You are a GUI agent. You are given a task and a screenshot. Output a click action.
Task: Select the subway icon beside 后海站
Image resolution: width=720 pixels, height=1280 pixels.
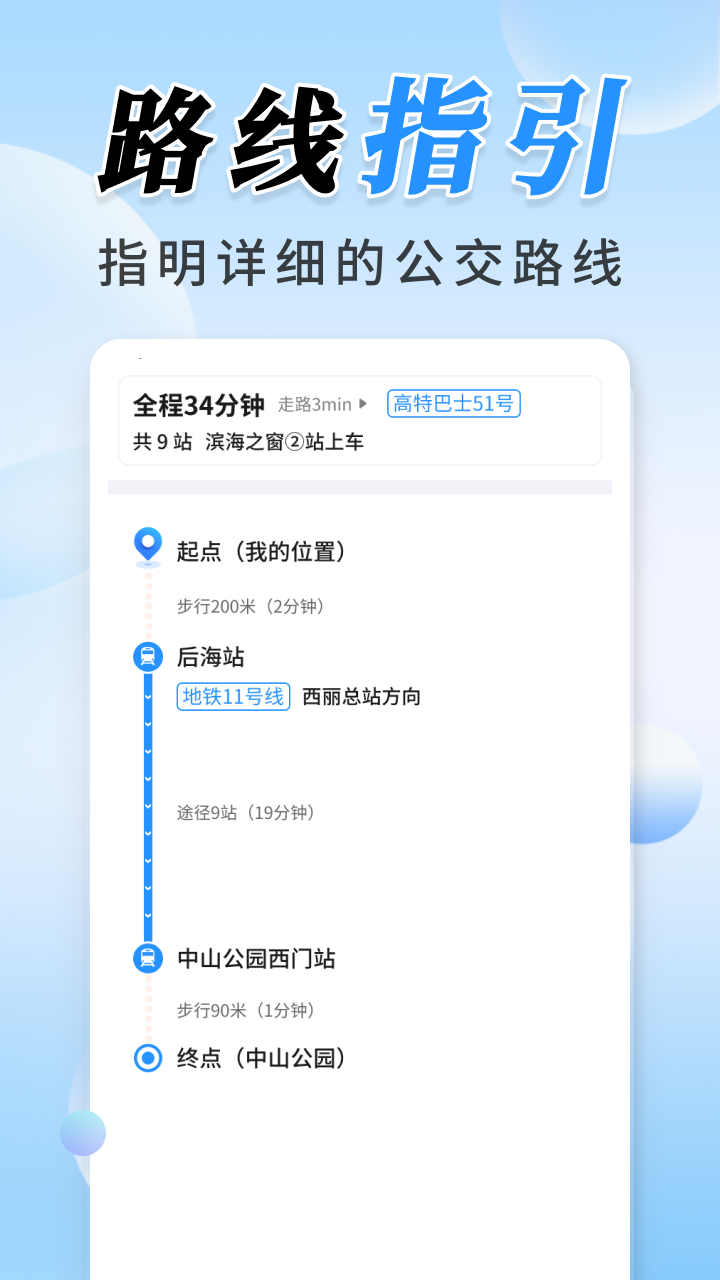147,657
